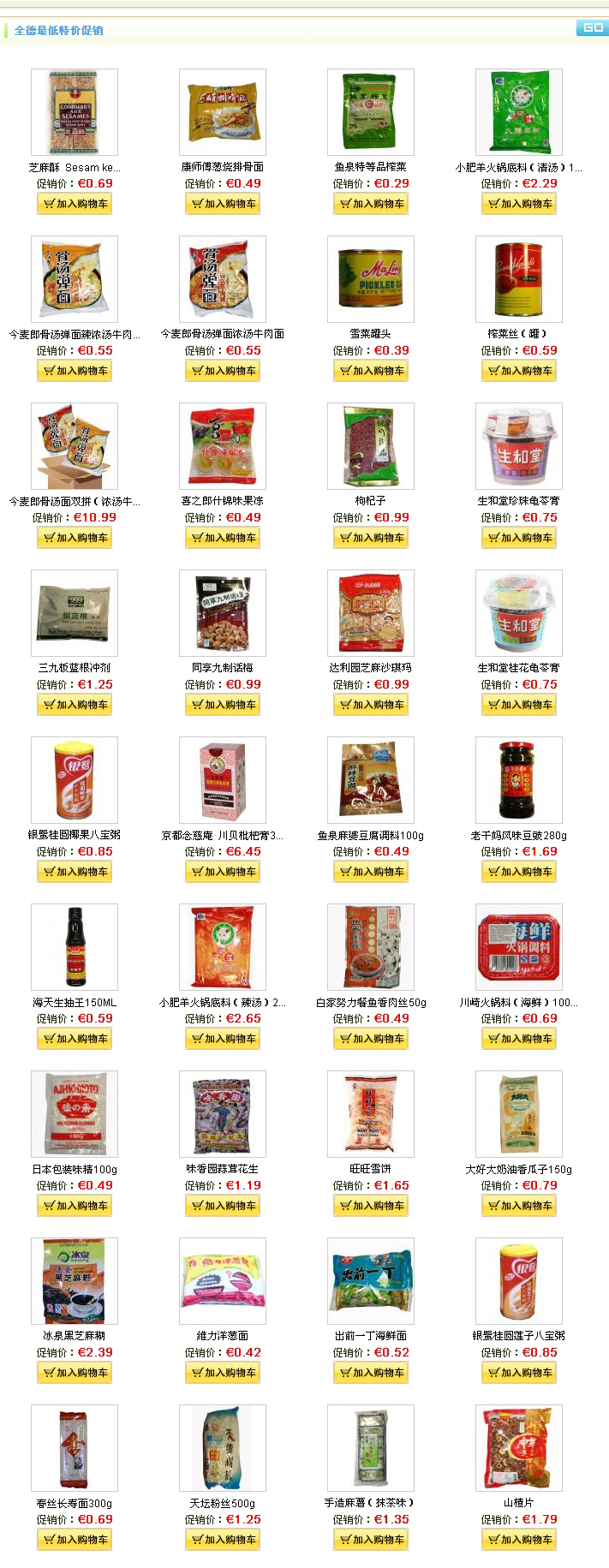Viewport: 609px width, 1568px height.
Task: Open 喜之郎什锦味果冻 product name link
Action: (x=223, y=501)
